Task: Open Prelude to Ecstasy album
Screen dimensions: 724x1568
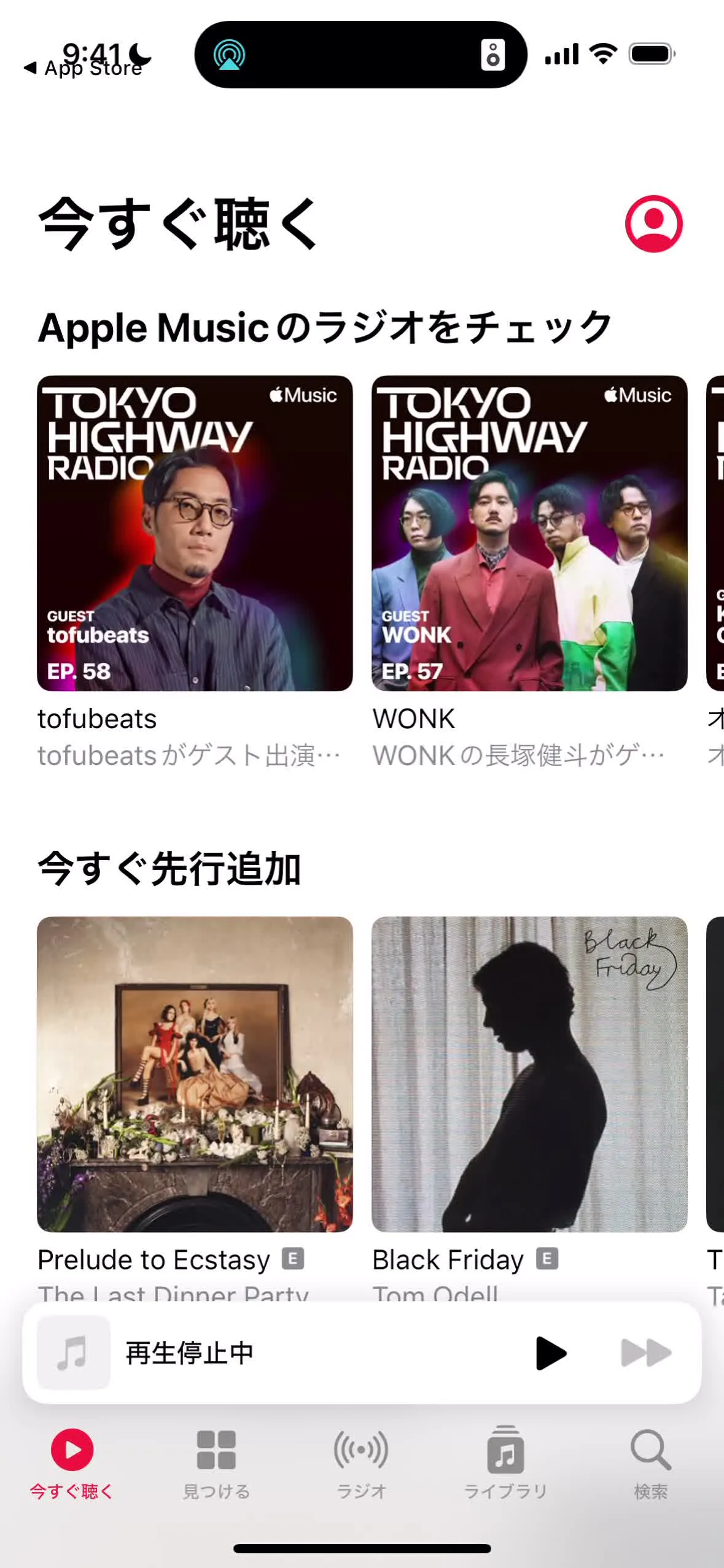Action: 195,1074
